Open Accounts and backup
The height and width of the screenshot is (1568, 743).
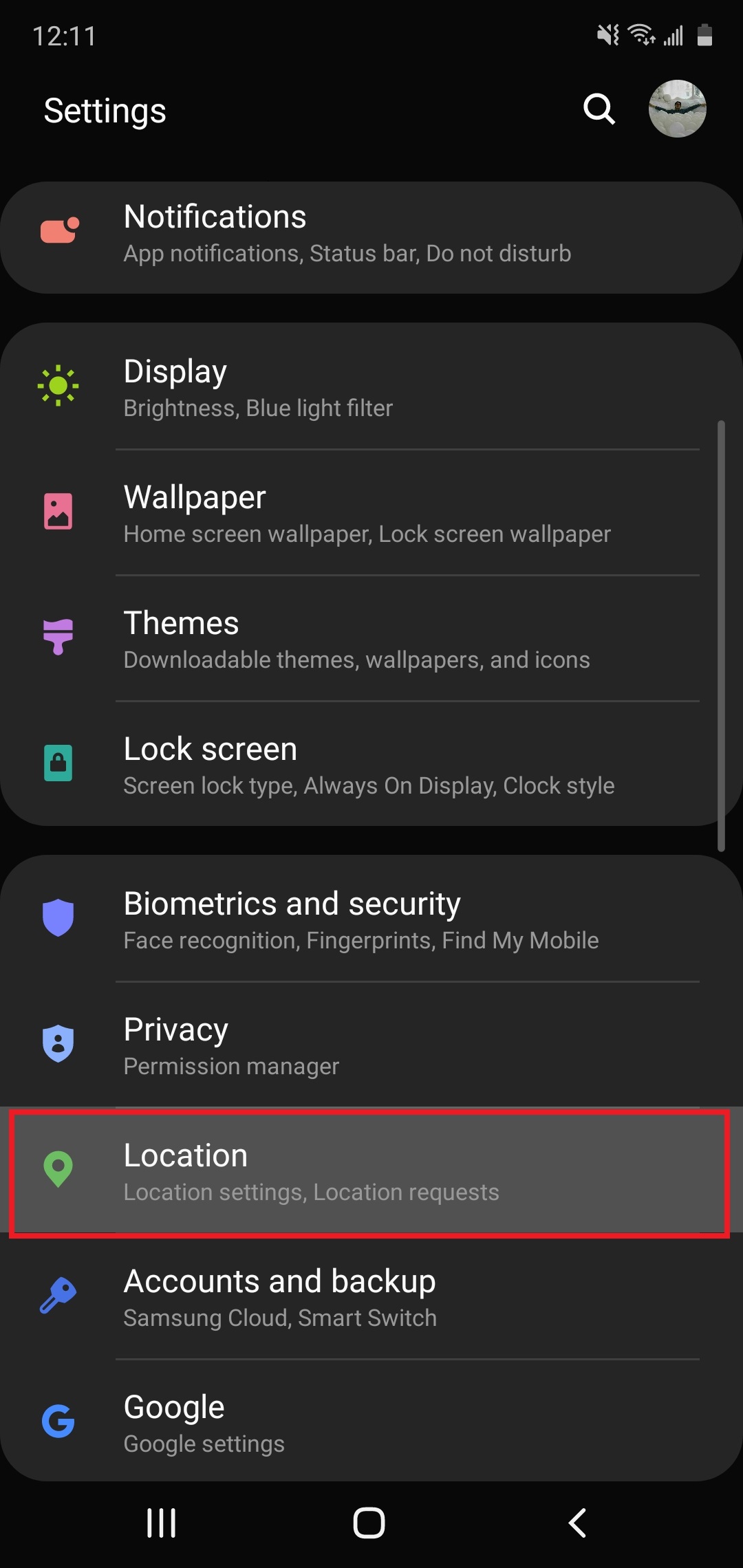pyautogui.click(x=371, y=1296)
